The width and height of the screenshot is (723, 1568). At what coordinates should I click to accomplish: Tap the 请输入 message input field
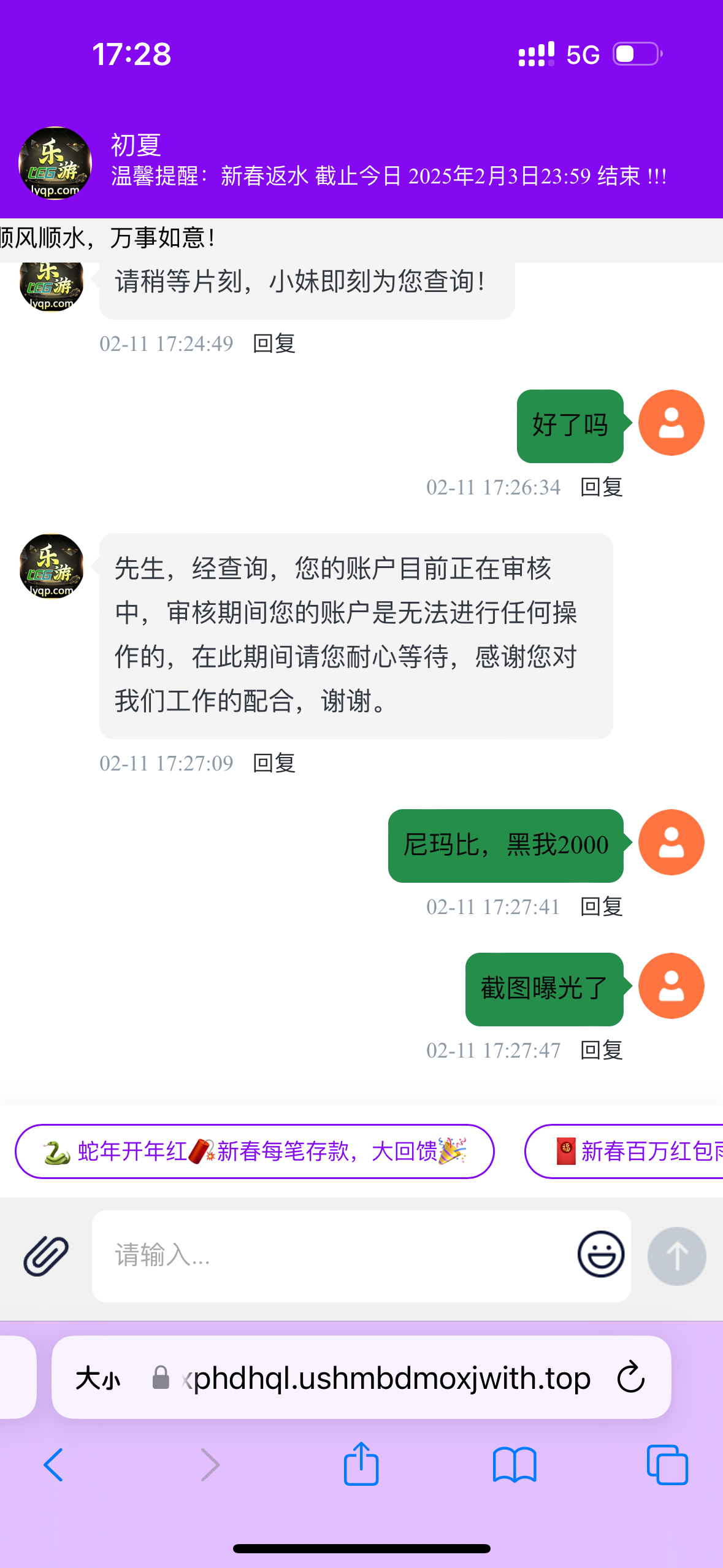(307, 1255)
